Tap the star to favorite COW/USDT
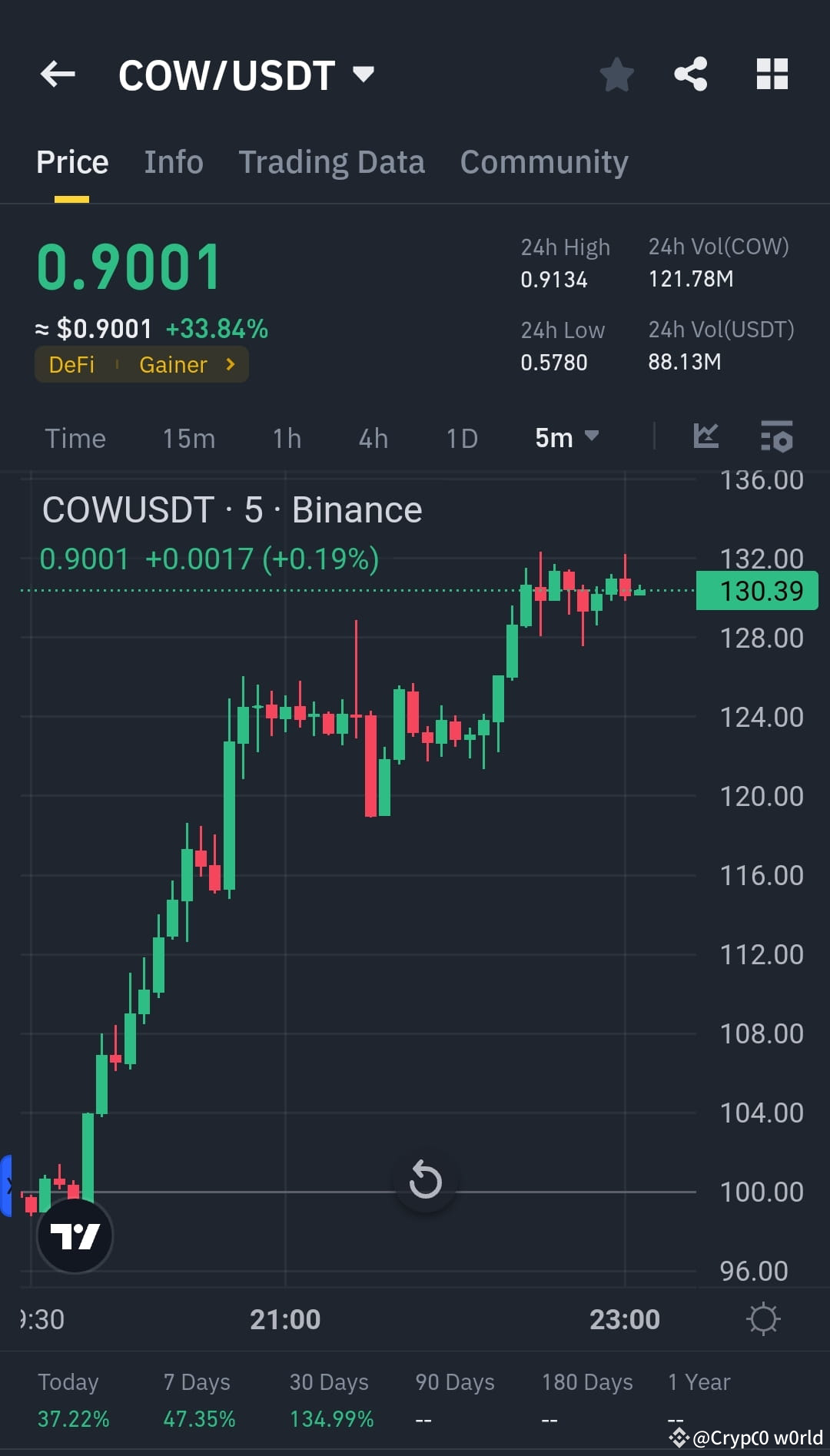This screenshot has height=1456, width=830. point(616,74)
